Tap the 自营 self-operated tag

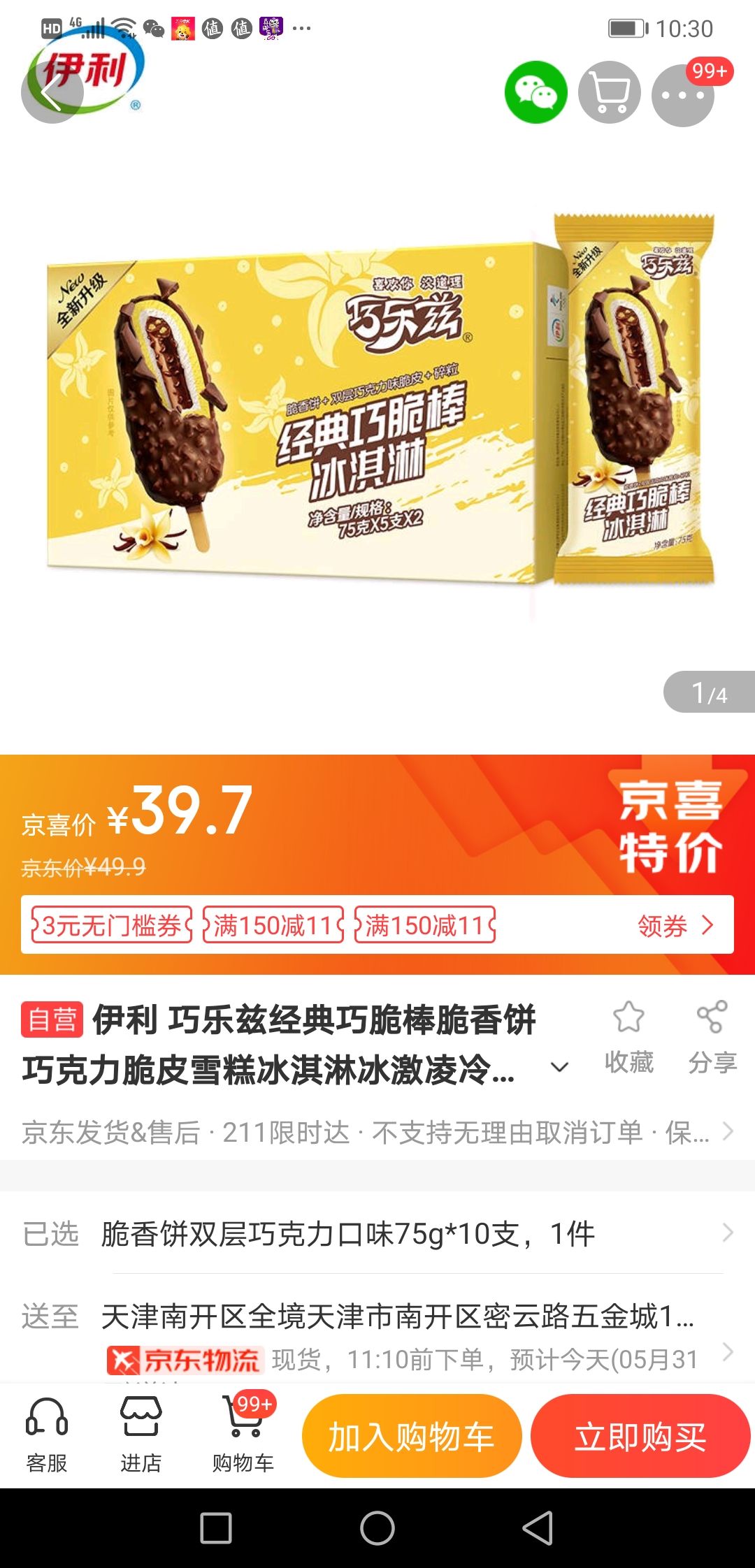[52, 1022]
